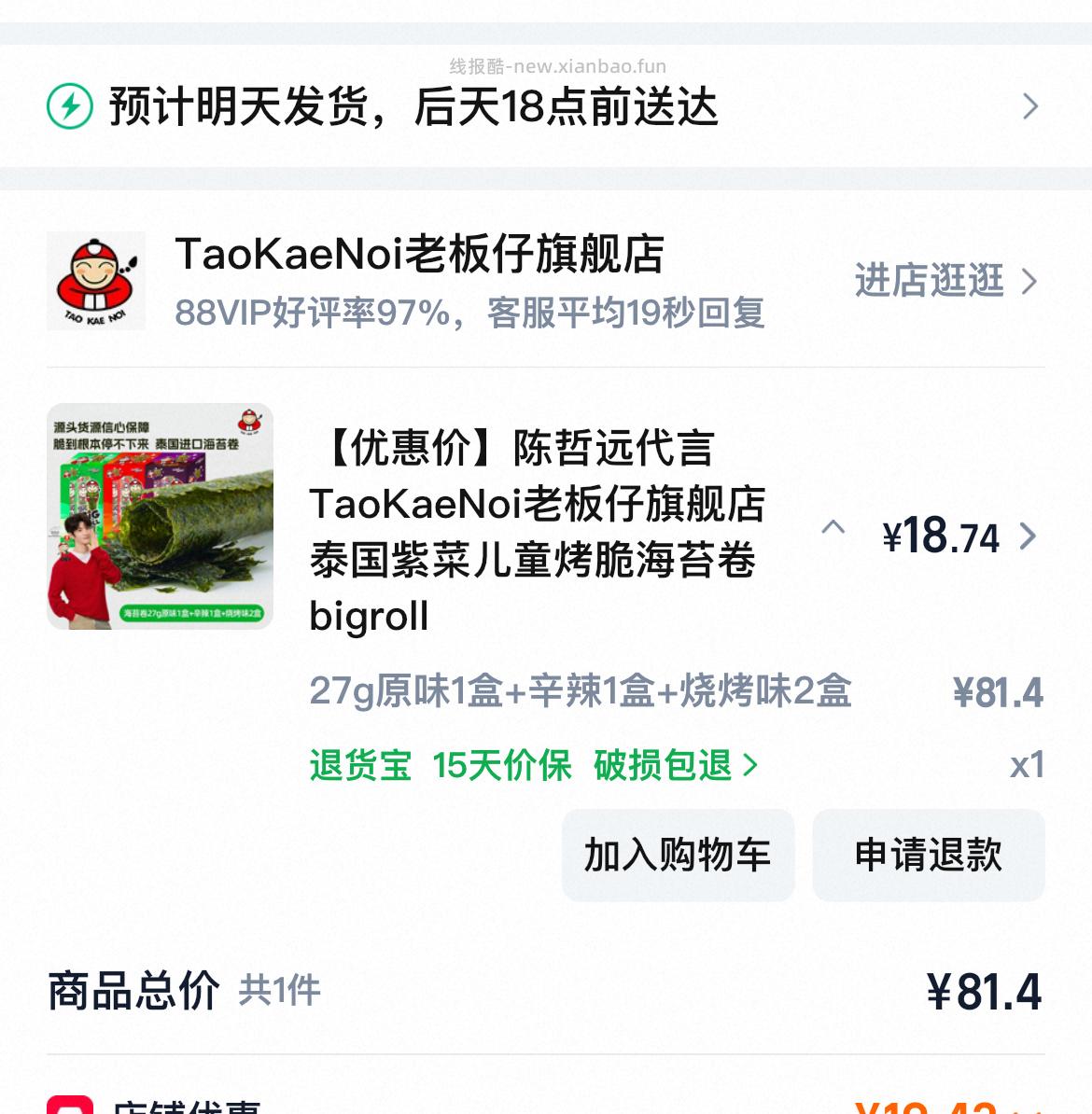The image size is (1092, 1114).
Task: Click the TaoKaeNoi store logo
Action: point(96,280)
